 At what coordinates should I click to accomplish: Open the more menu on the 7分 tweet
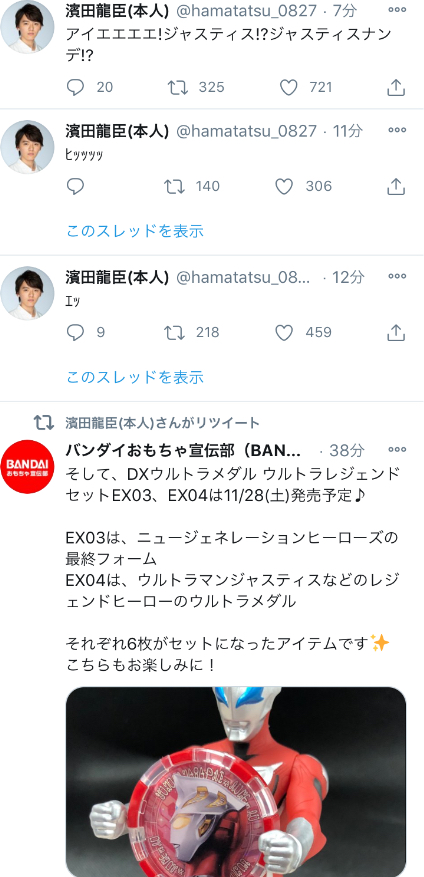click(397, 10)
